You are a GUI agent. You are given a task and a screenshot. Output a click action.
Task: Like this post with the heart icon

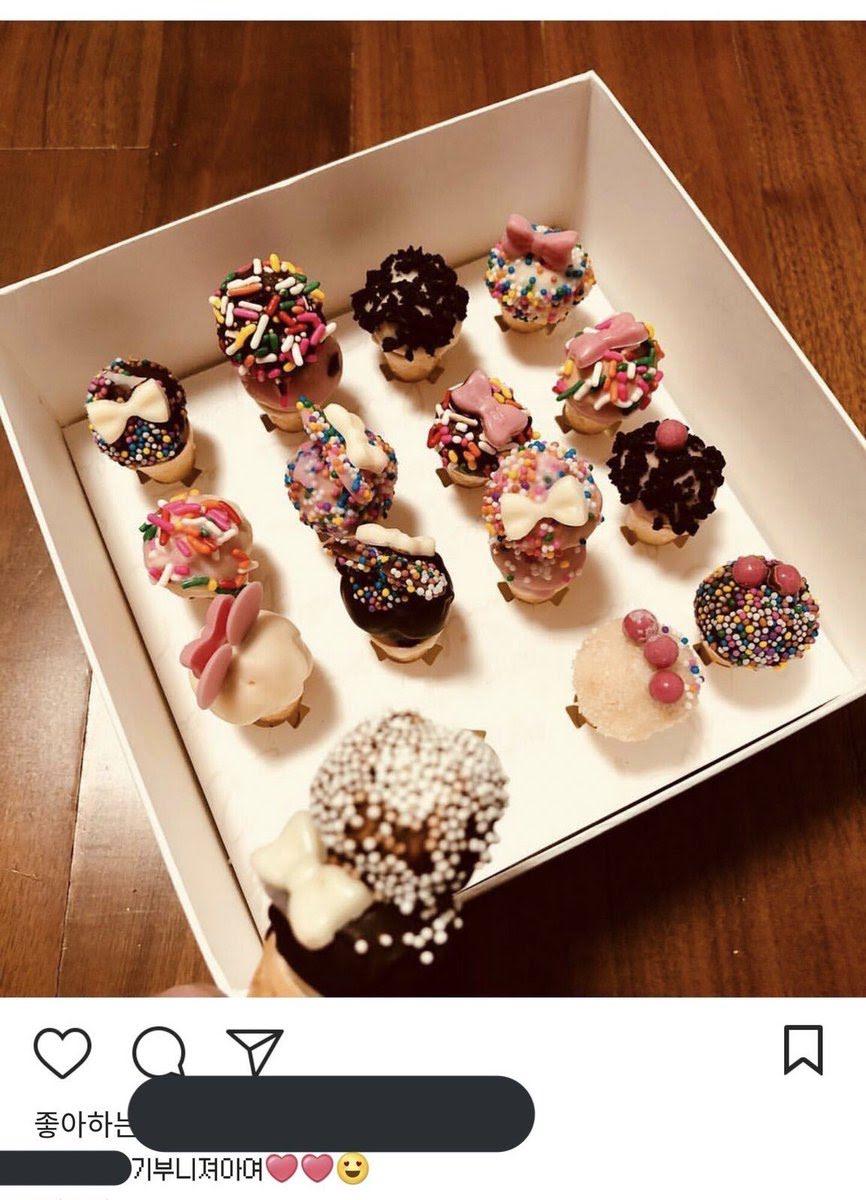click(62, 1052)
